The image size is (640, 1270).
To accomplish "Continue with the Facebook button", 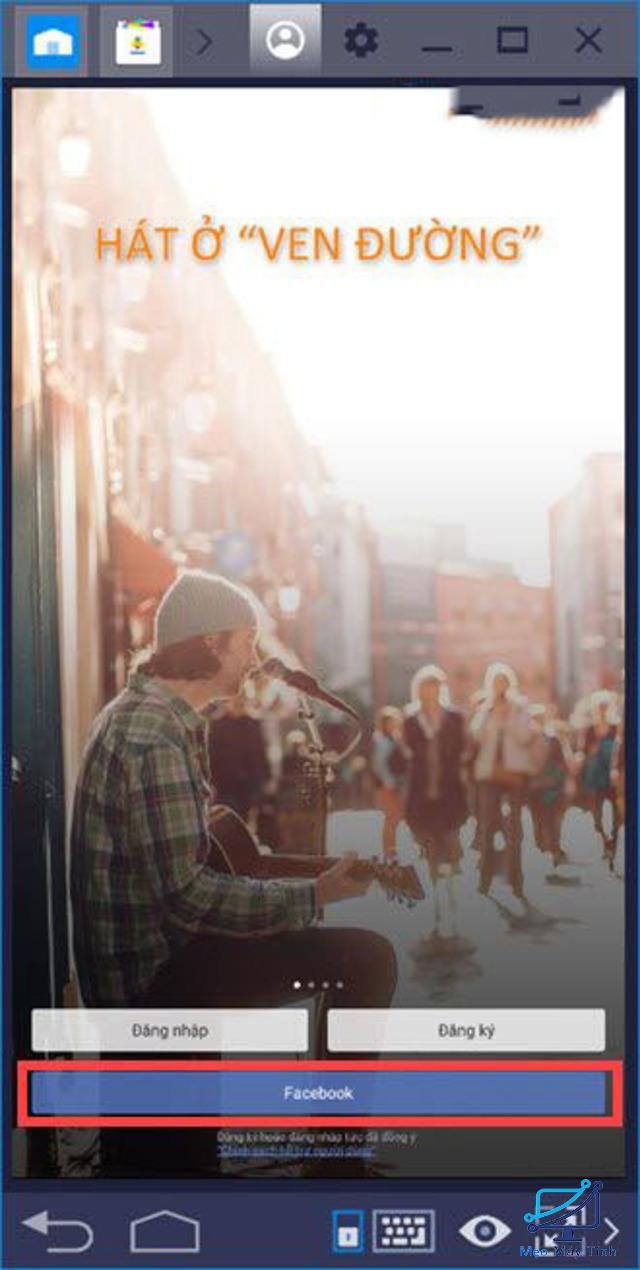I will pos(318,1093).
